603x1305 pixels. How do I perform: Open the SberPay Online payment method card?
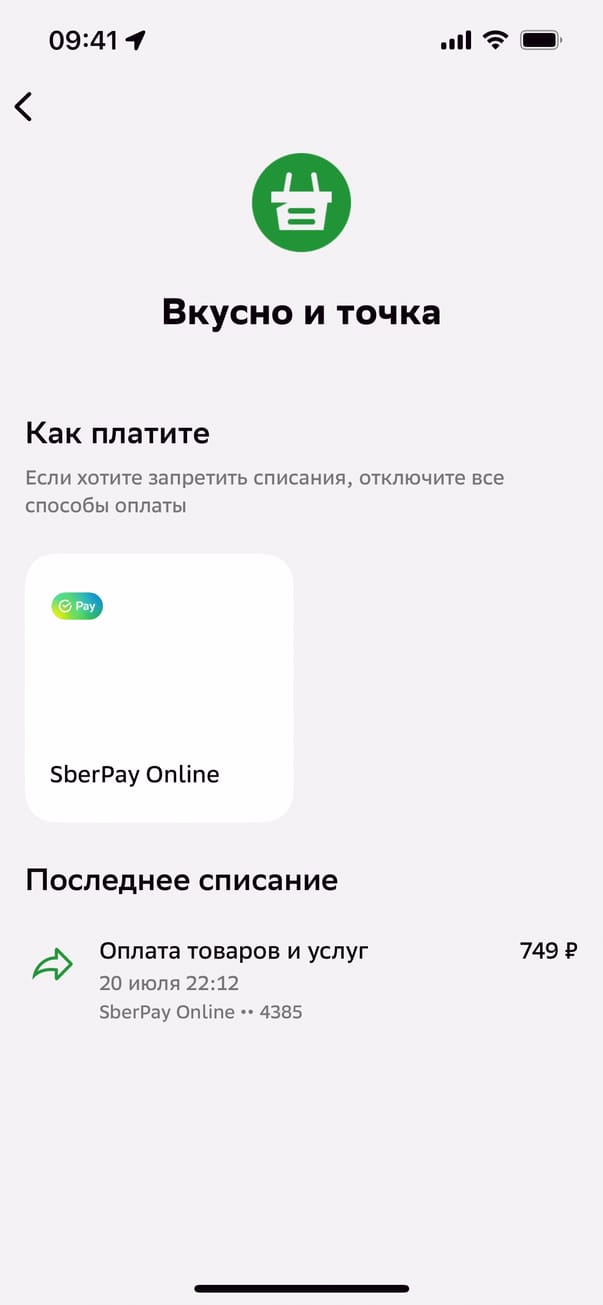(x=159, y=688)
